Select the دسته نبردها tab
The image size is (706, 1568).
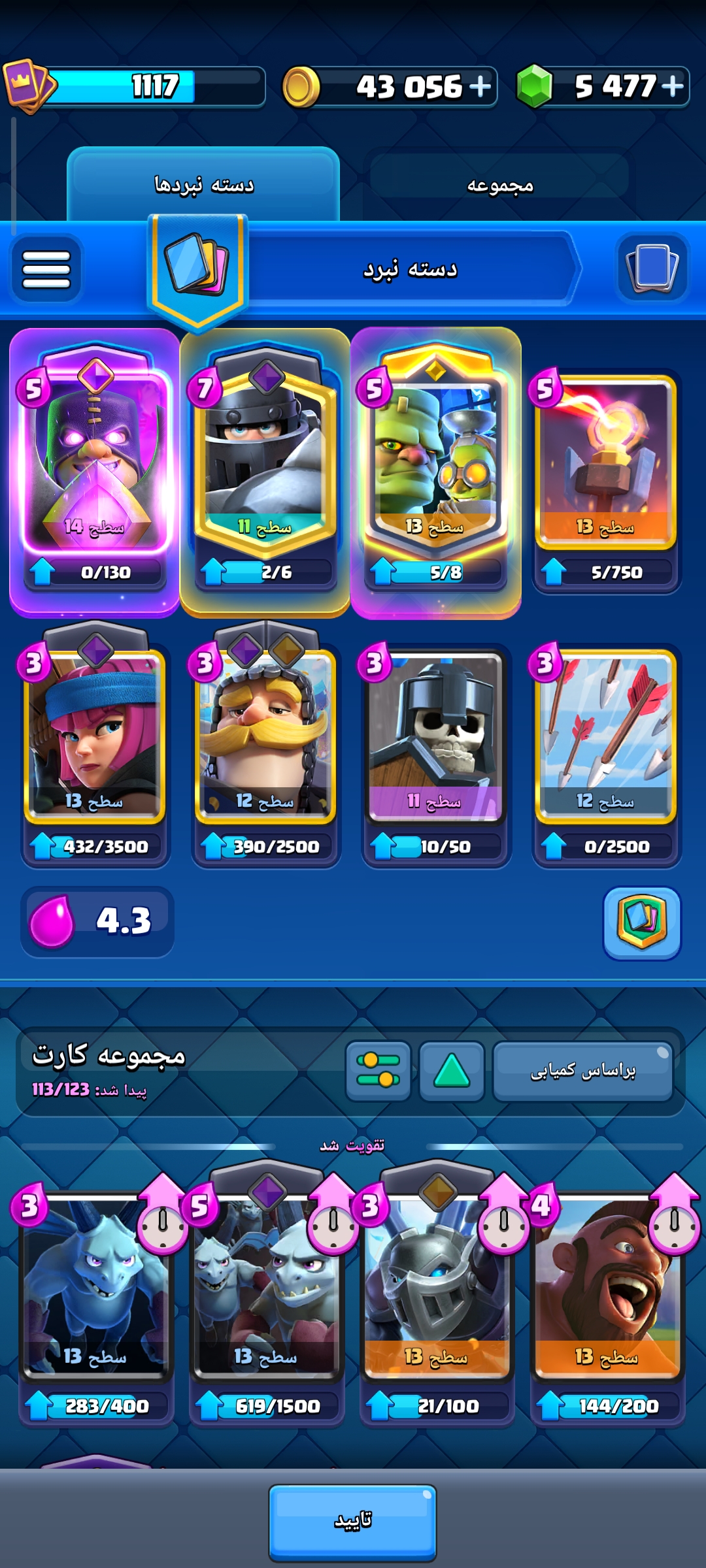(x=203, y=185)
